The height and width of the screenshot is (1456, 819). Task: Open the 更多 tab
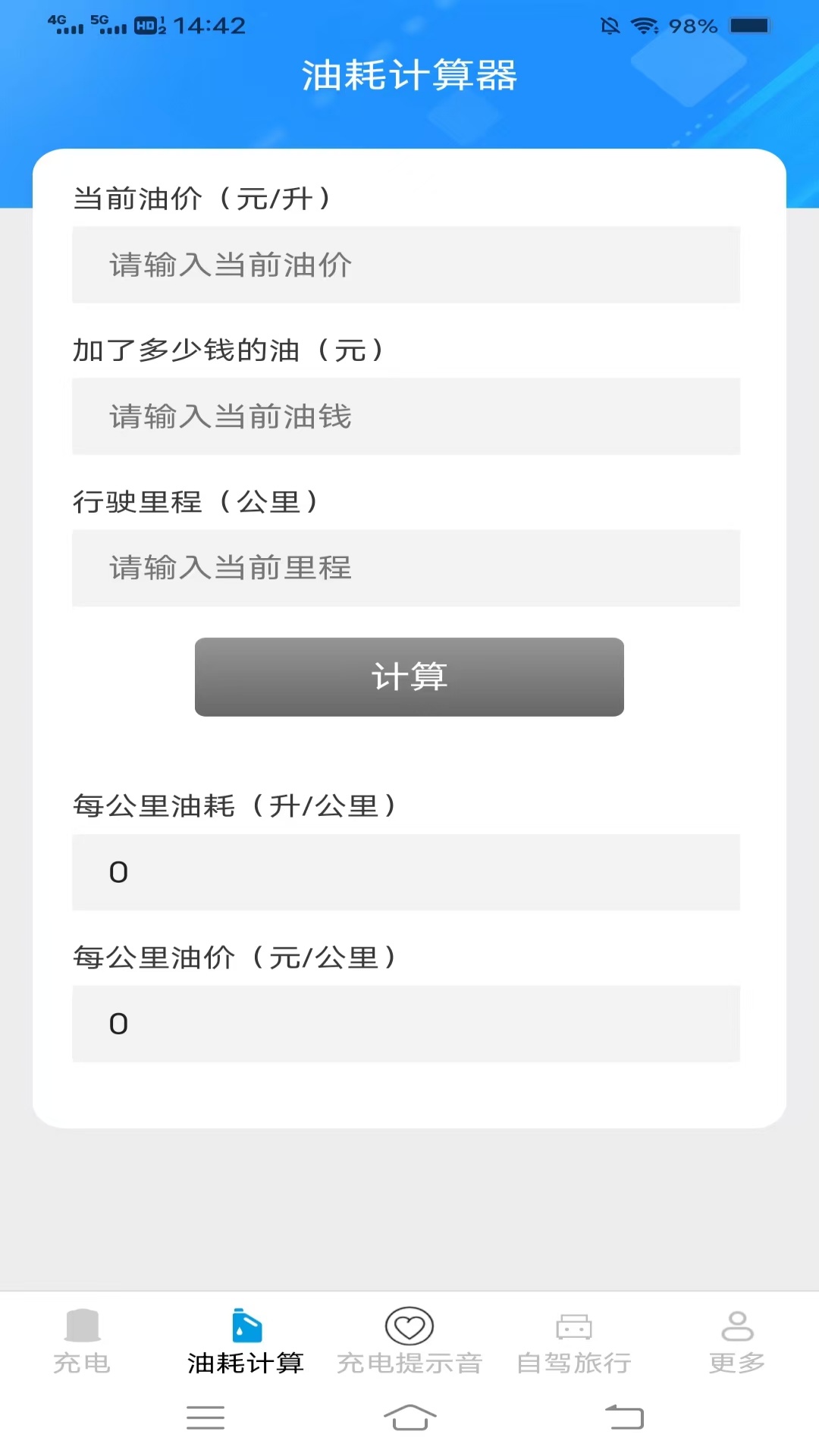click(737, 1341)
